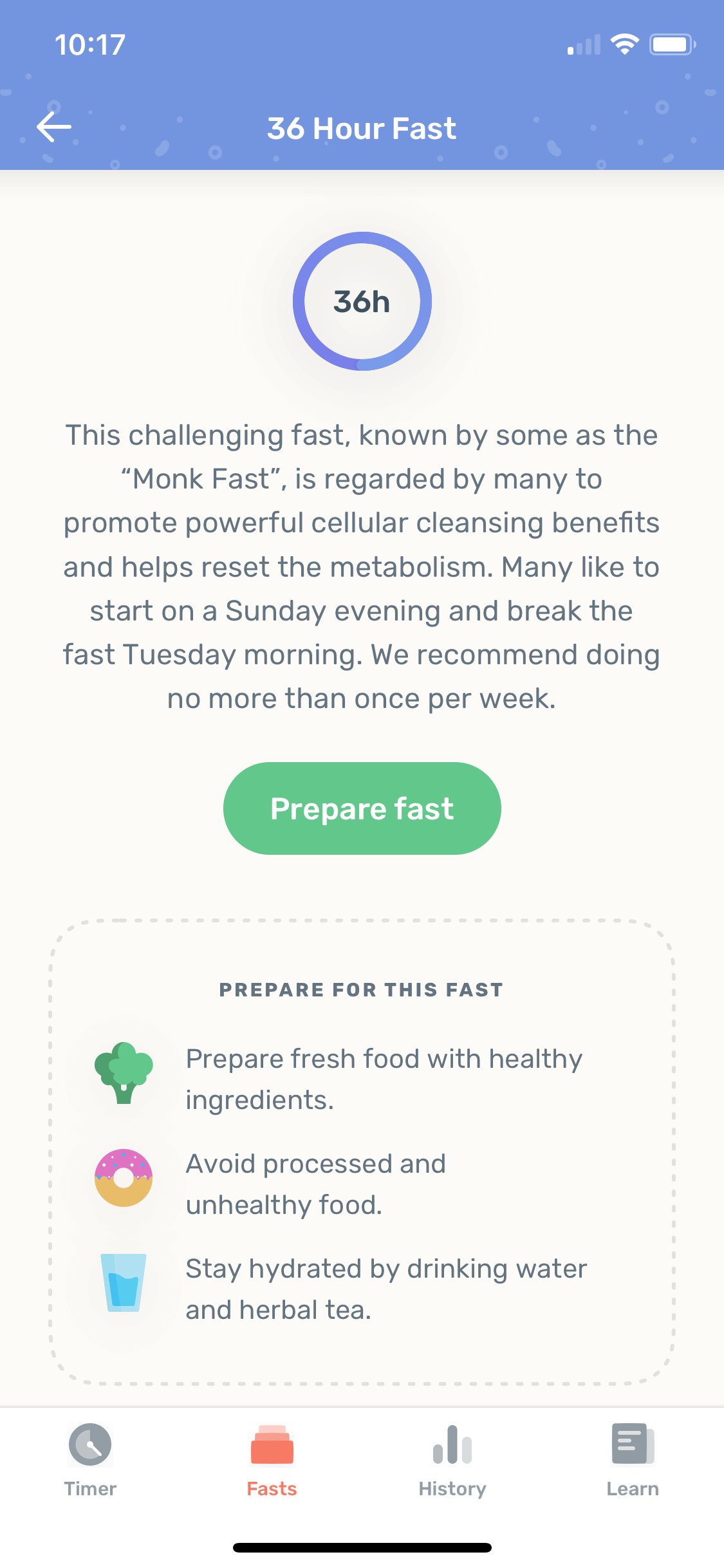Go to the Learn tab
Image resolution: width=724 pixels, height=1568 pixels.
(633, 1460)
